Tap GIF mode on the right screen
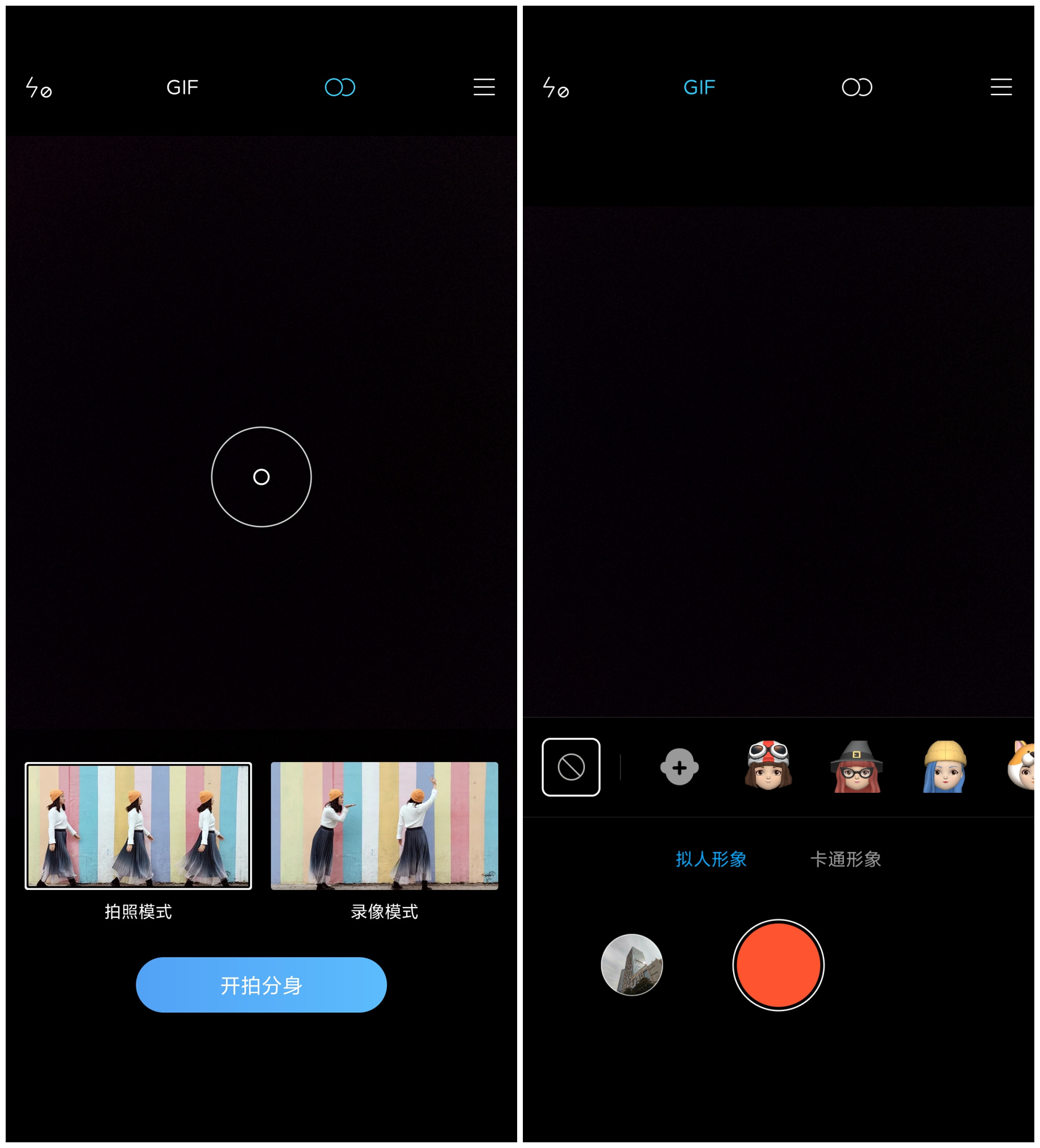 699,86
